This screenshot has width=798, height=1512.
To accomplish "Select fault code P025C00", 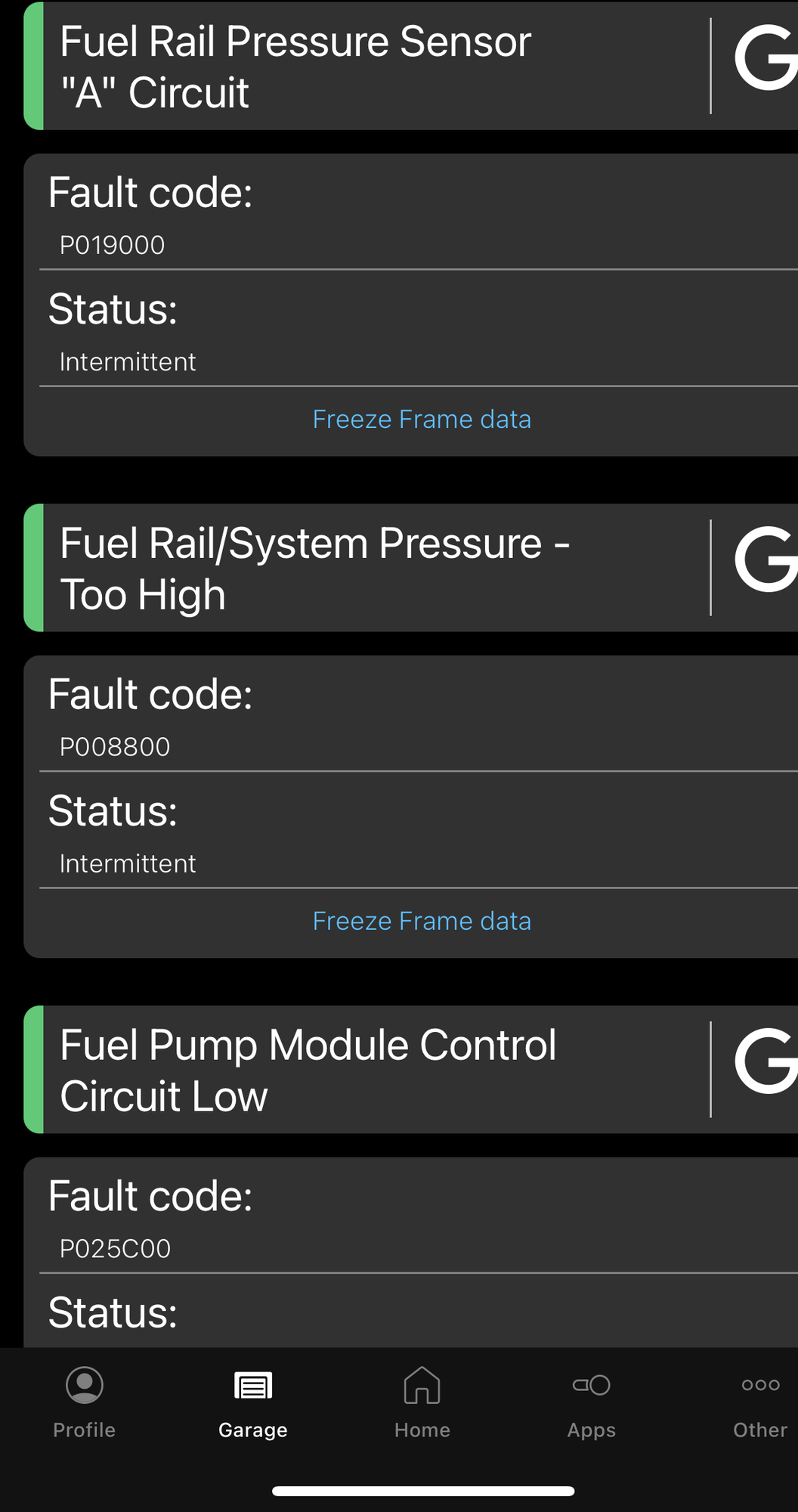I will 115,1247.
